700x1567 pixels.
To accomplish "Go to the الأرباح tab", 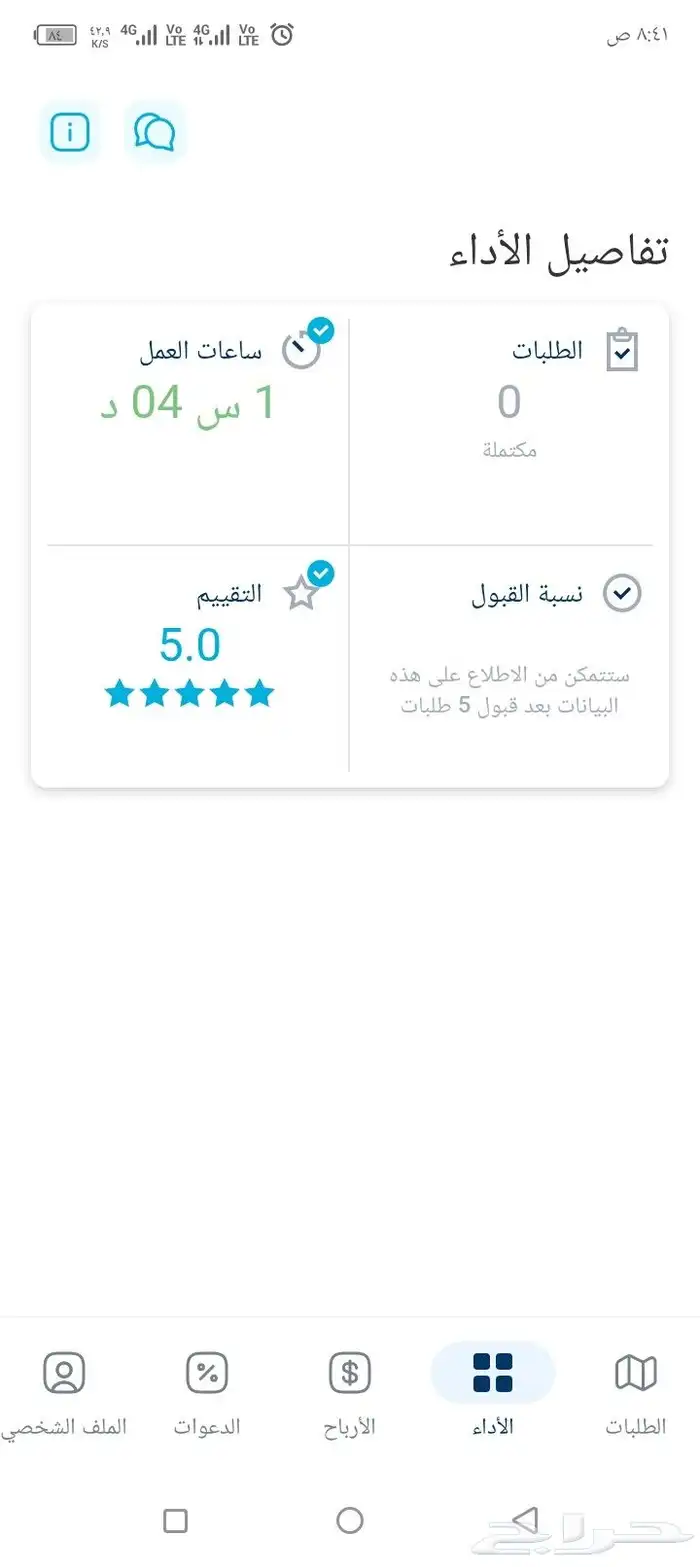I will [x=350, y=1390].
